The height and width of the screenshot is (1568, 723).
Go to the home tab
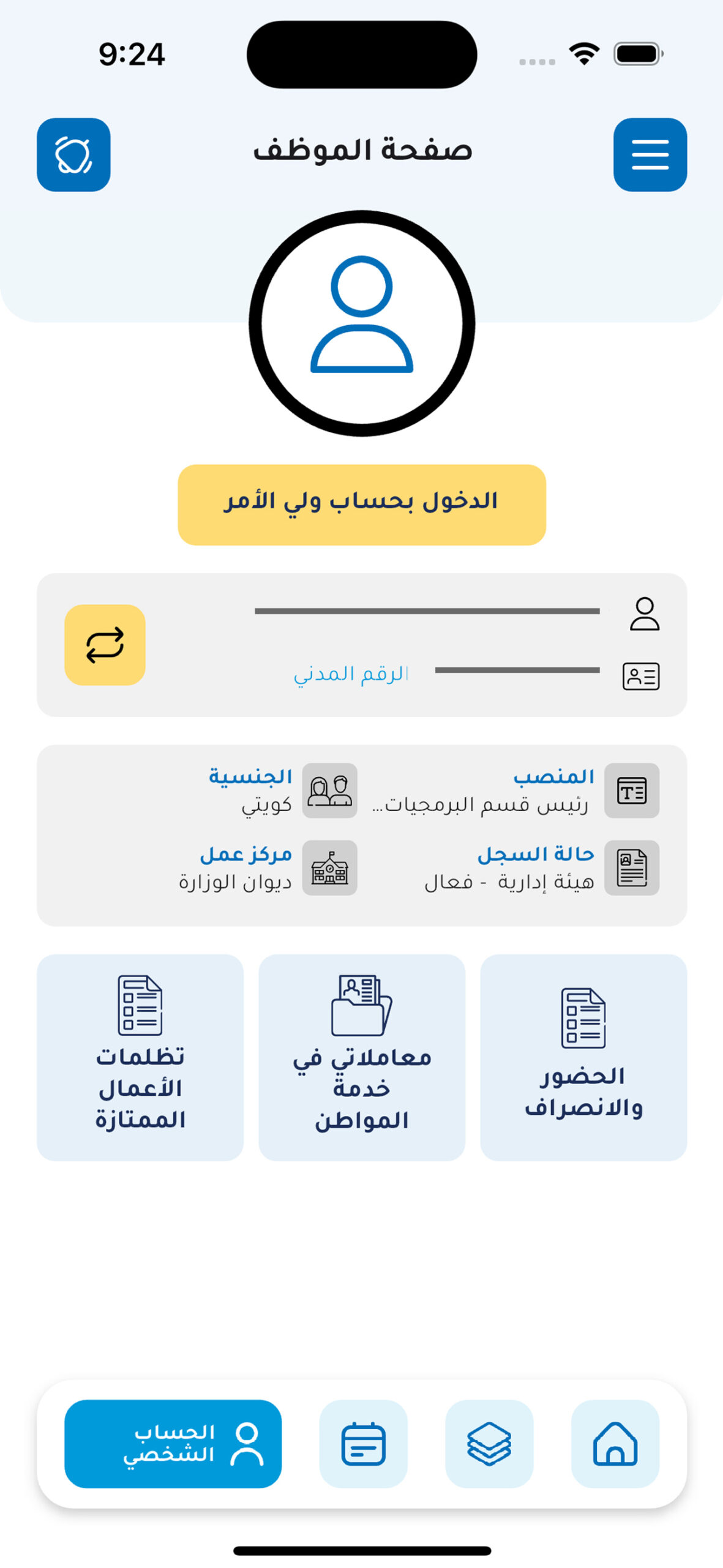[x=615, y=1443]
